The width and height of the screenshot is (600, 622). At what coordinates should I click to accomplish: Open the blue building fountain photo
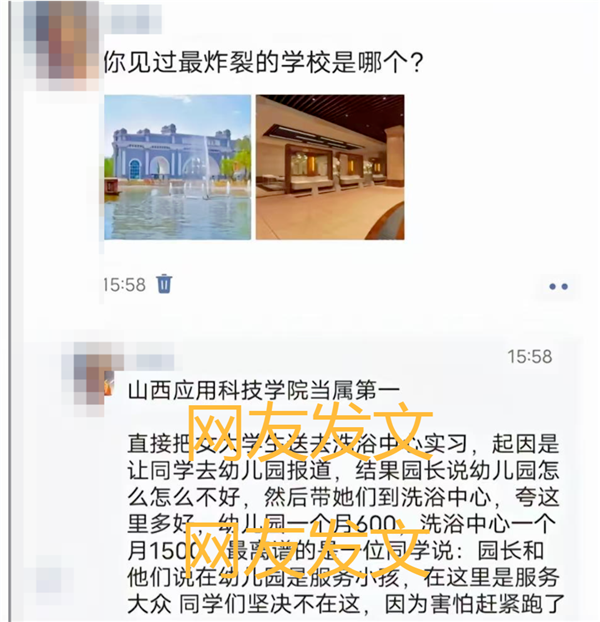click(x=177, y=167)
